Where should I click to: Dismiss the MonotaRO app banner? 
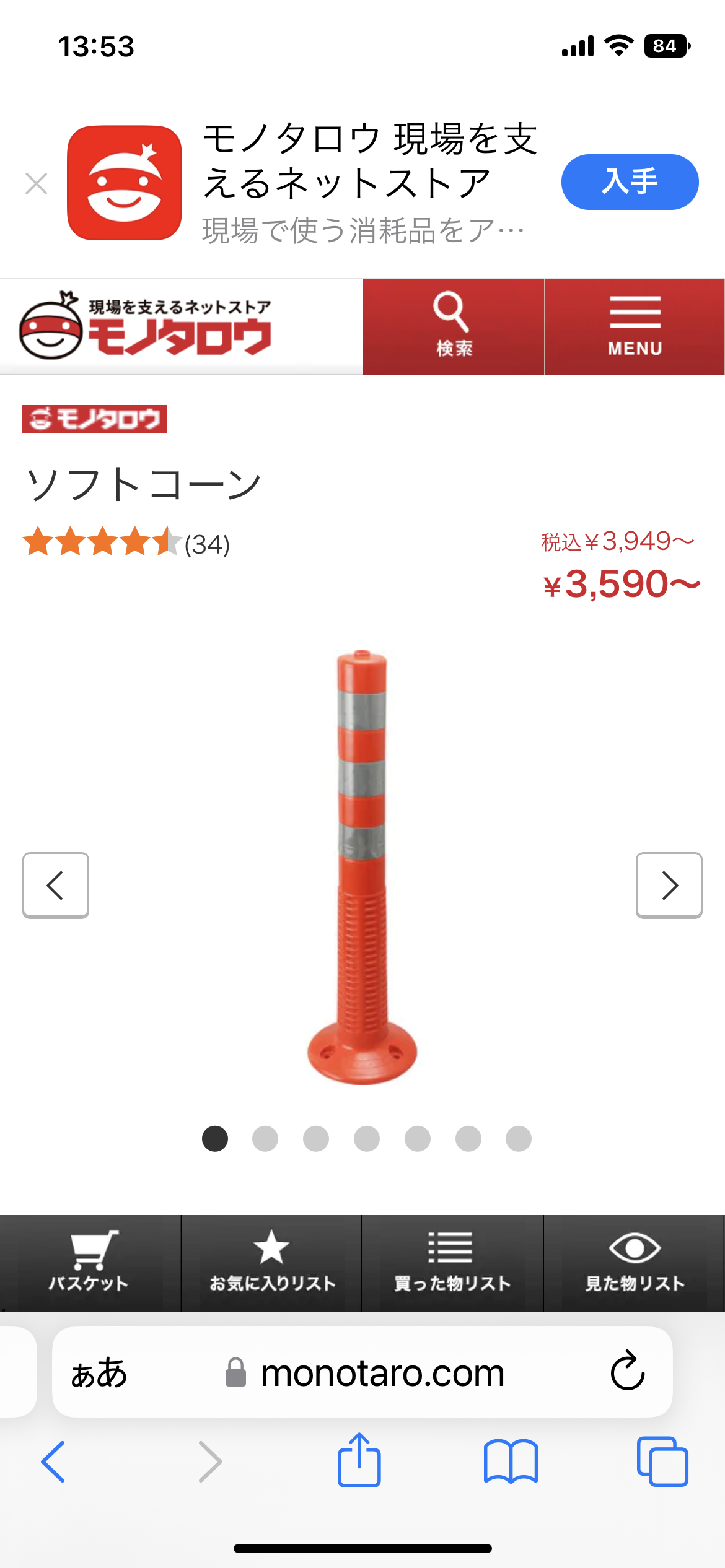[x=37, y=183]
